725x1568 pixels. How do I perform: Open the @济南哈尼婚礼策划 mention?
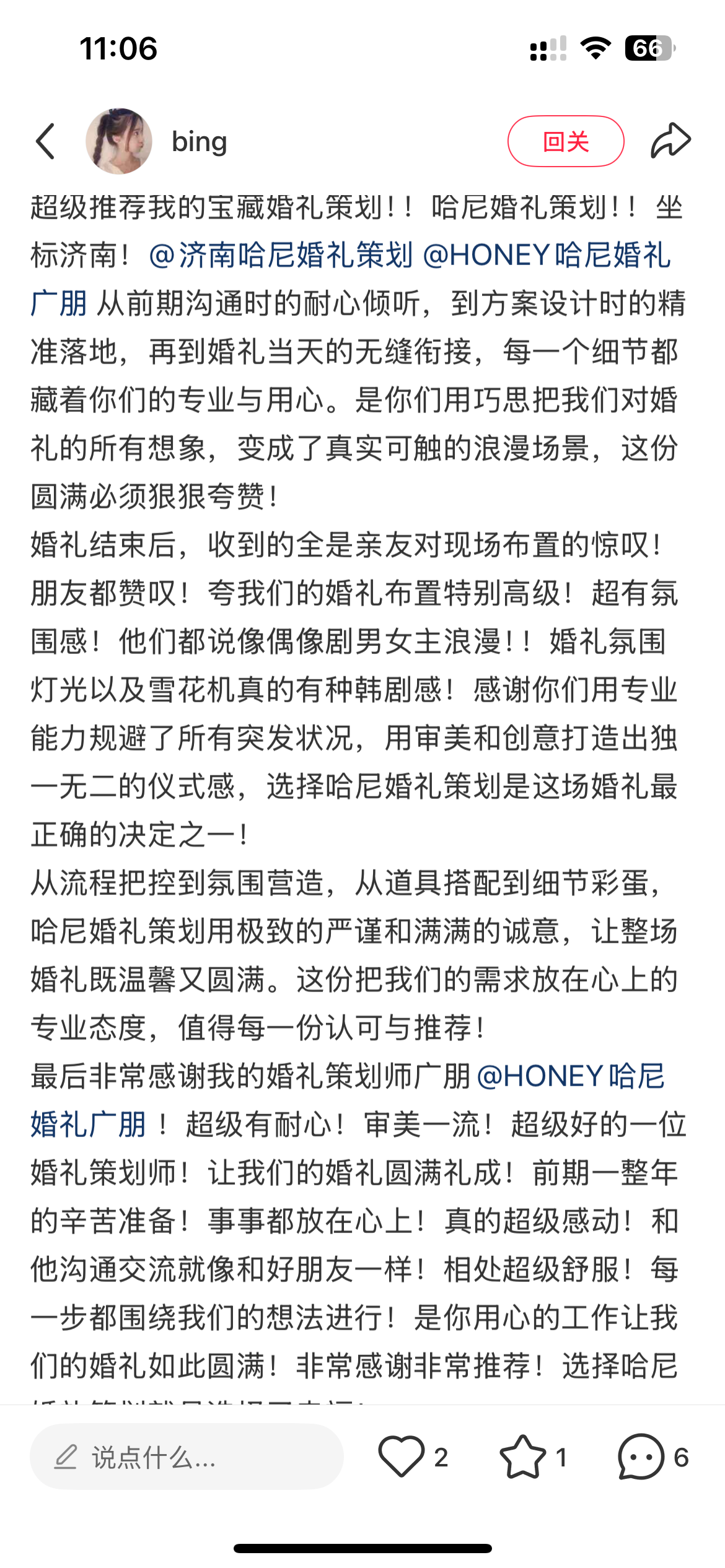pos(280,255)
